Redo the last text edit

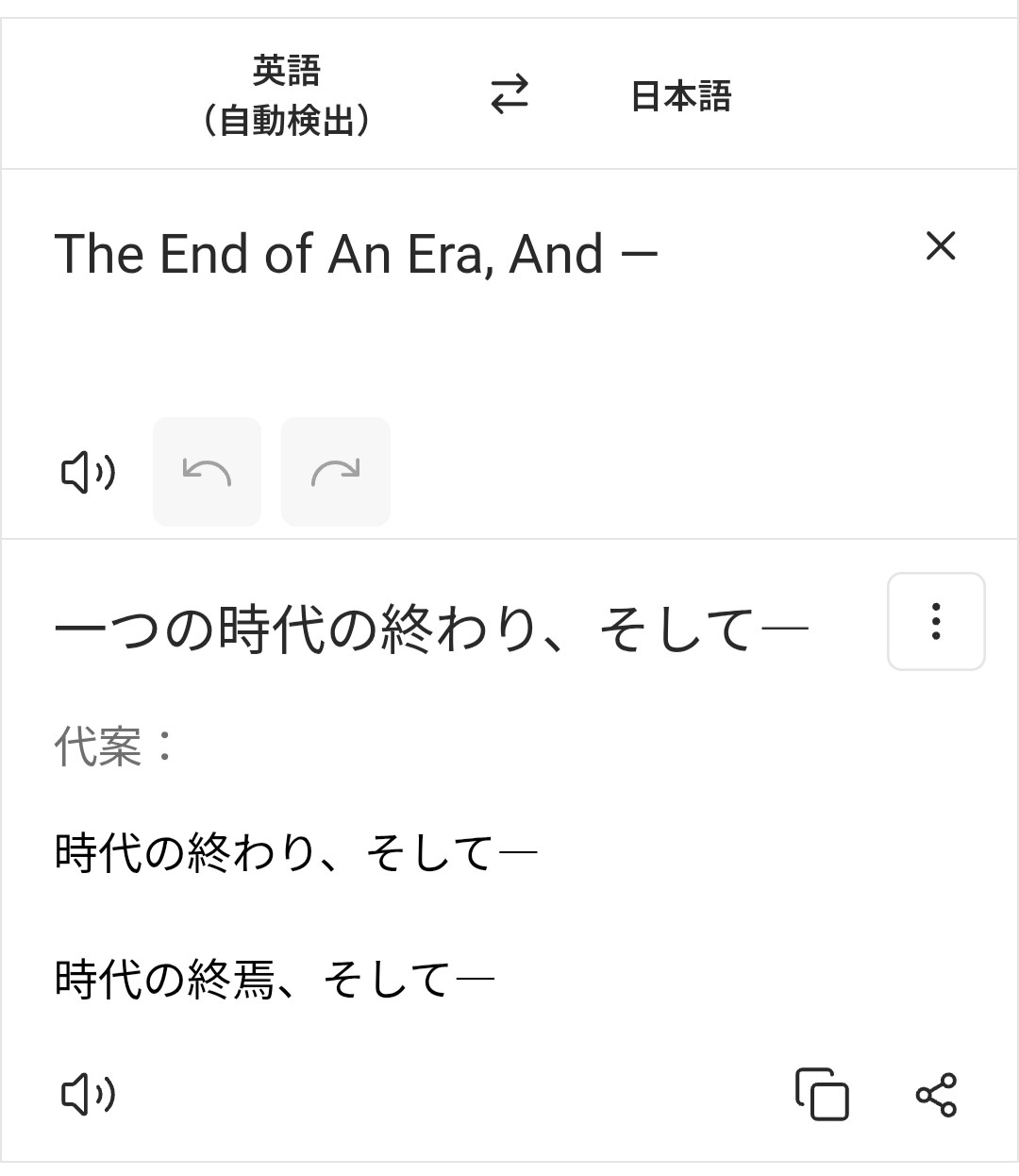336,472
